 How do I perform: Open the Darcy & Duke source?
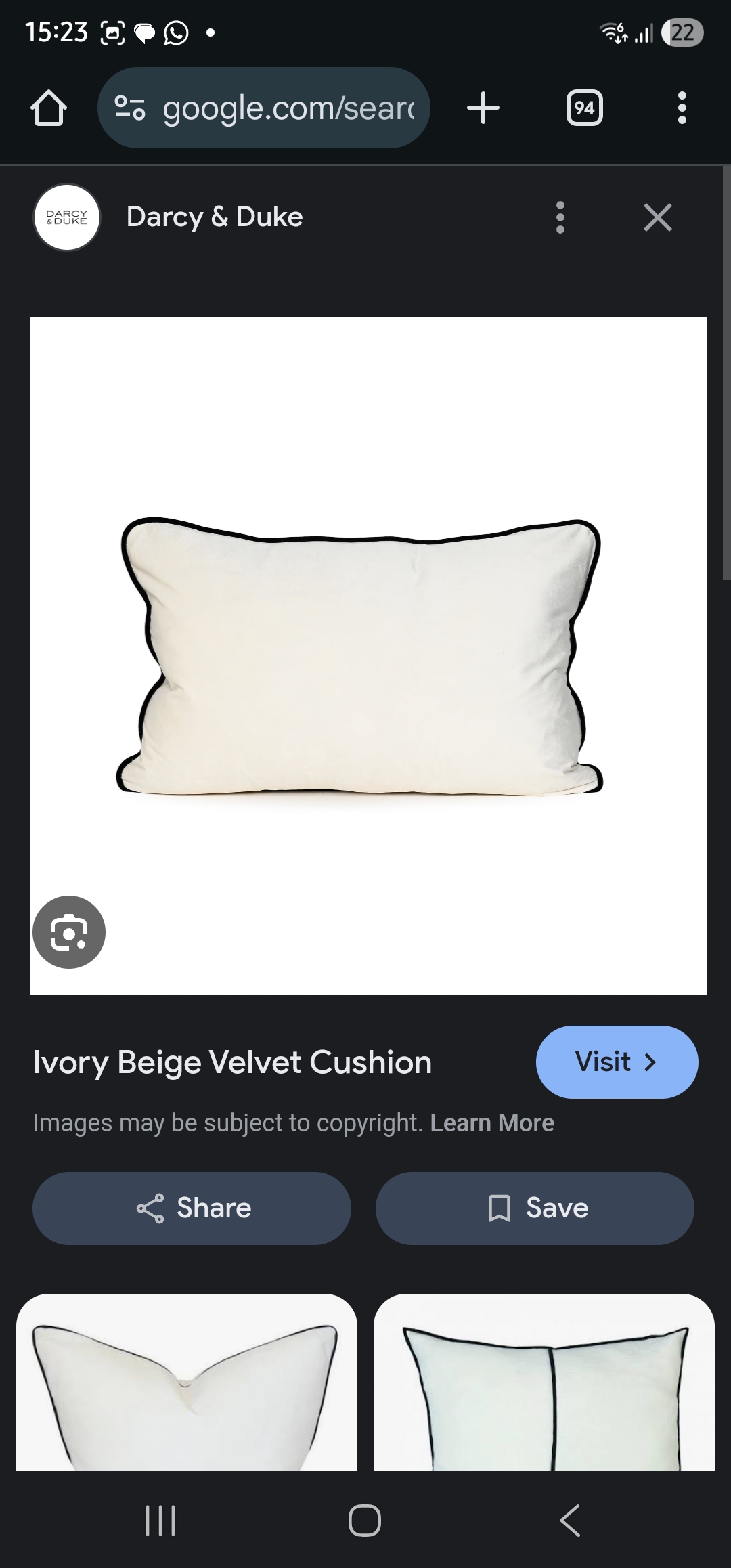[214, 217]
